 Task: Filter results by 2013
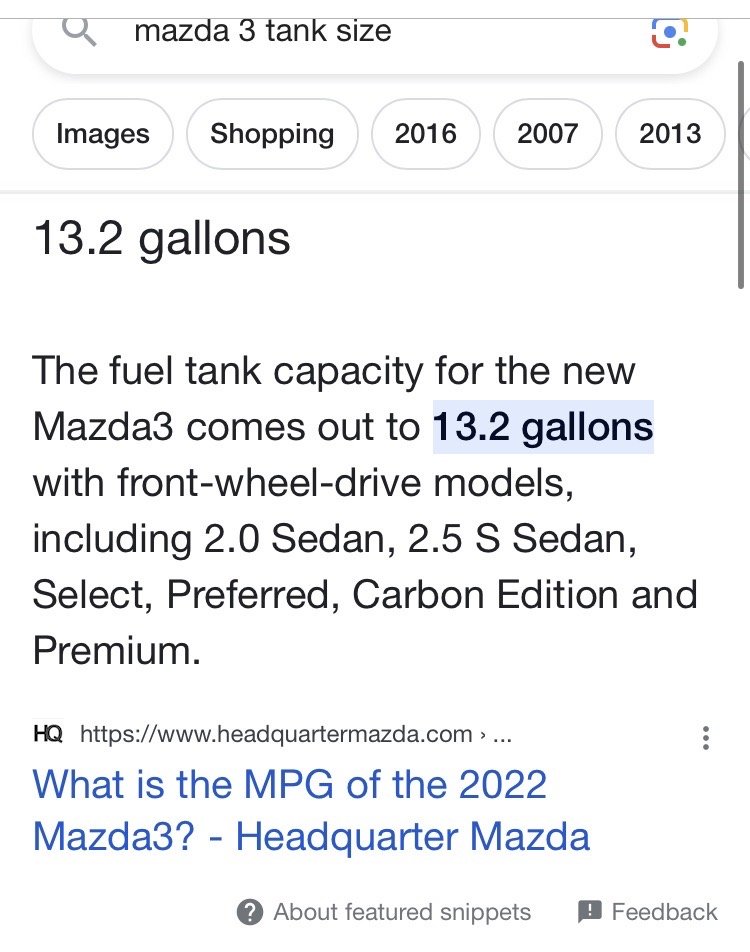[669, 134]
